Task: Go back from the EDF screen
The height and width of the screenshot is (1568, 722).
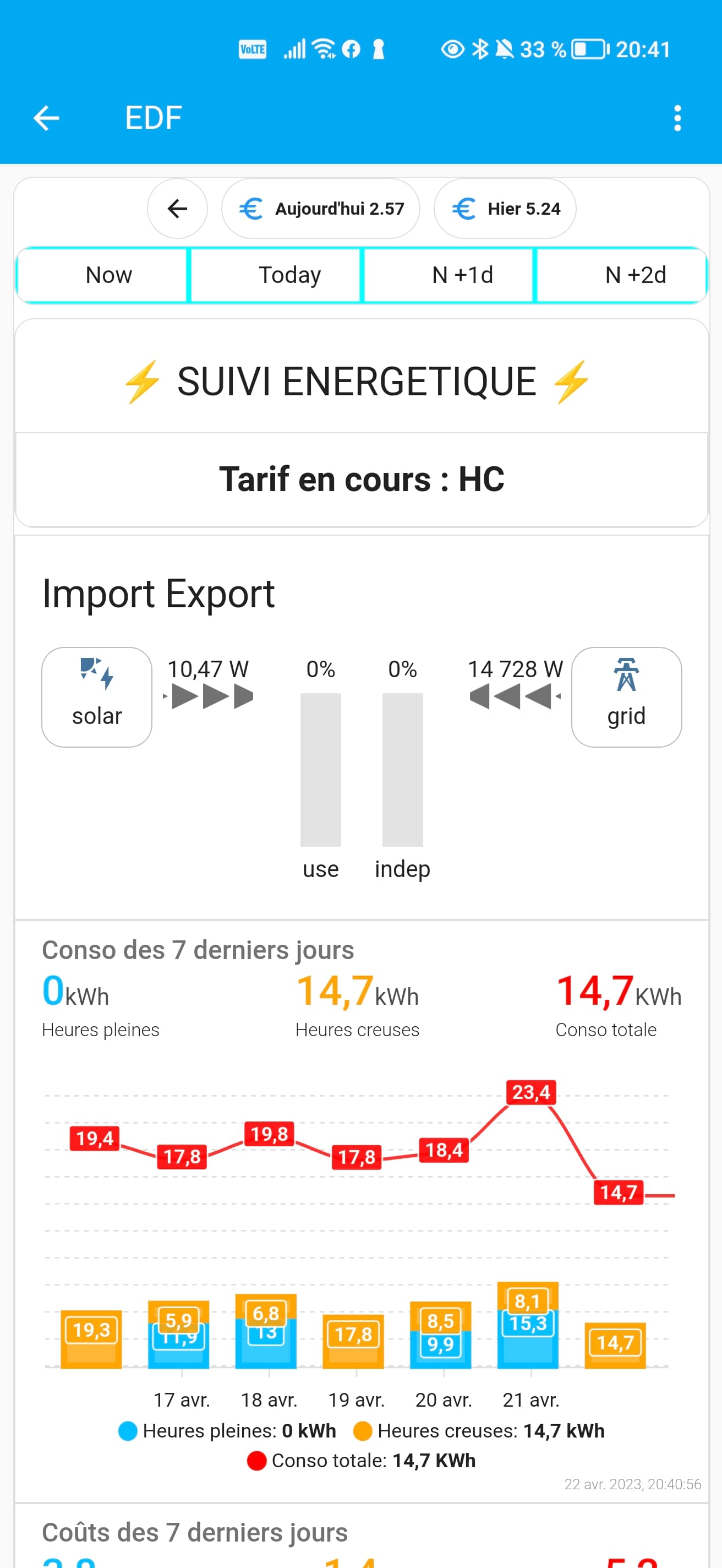Action: (x=46, y=118)
